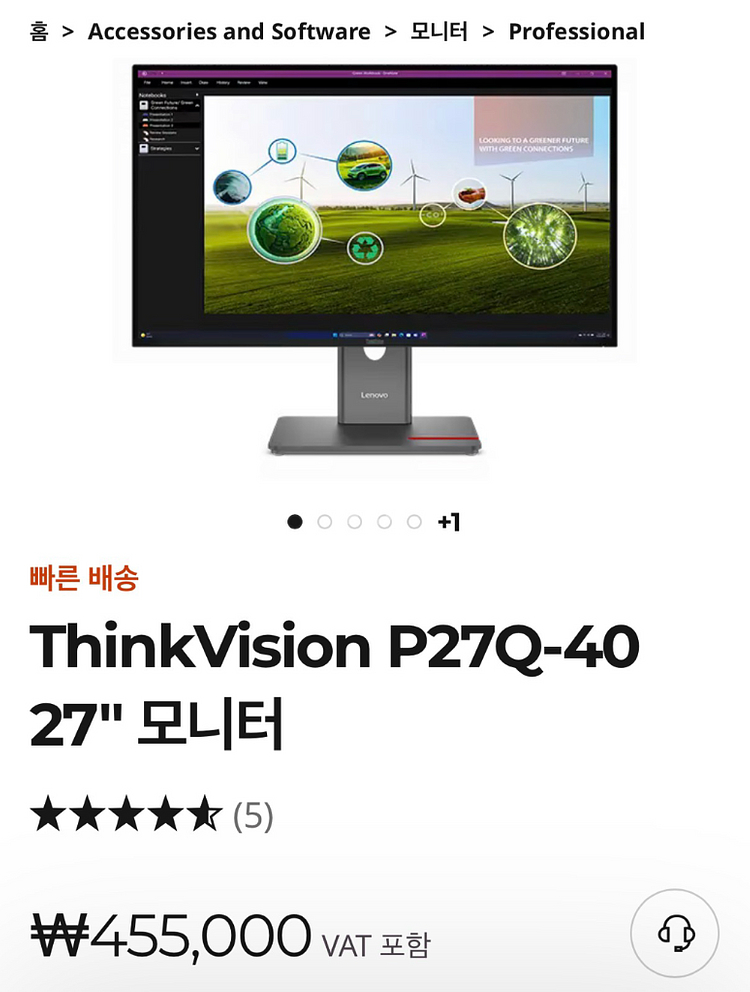Open the Professional breadcrumb category

pos(577,31)
